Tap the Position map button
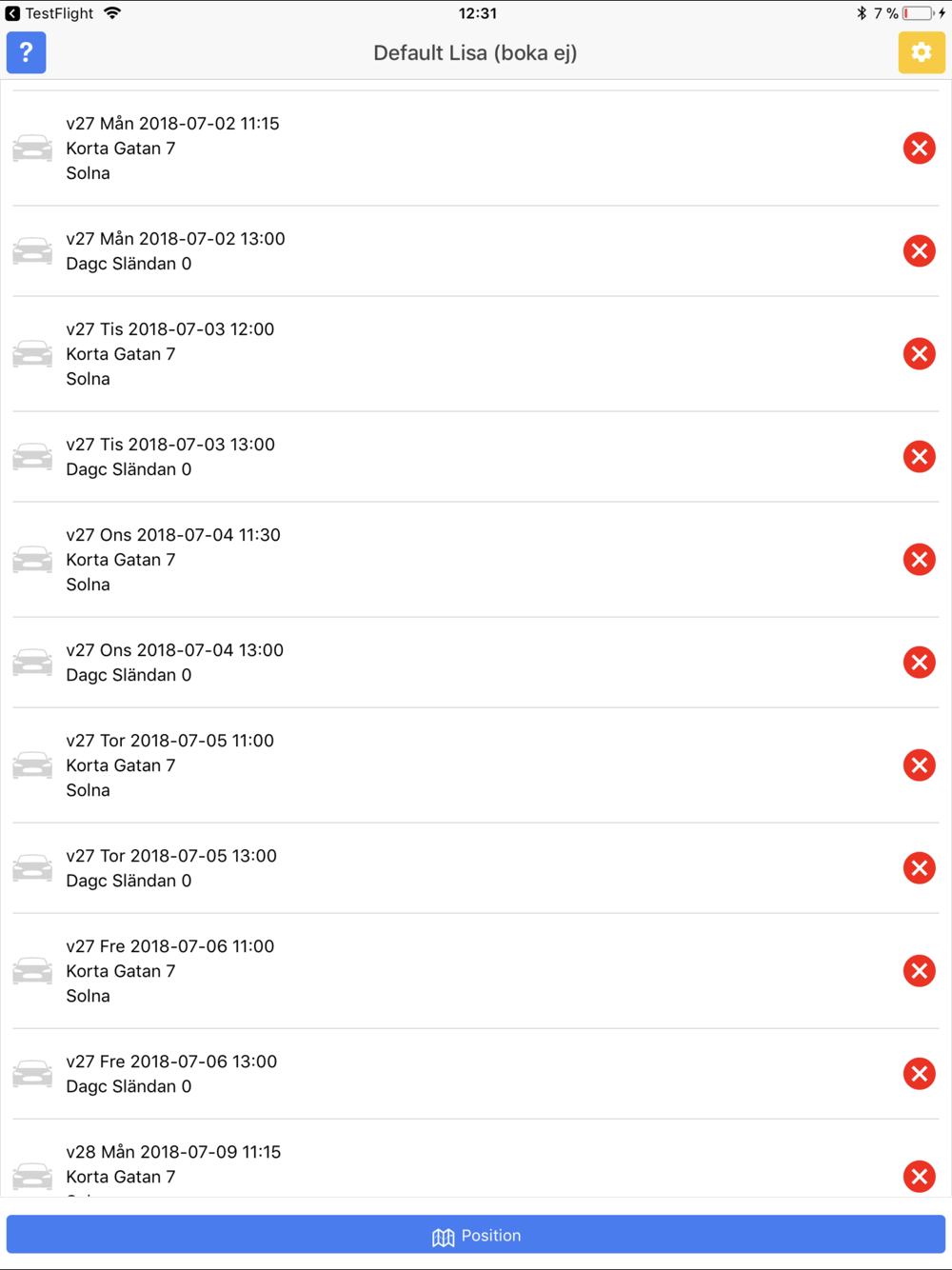Viewport: 952px width, 1270px height. [x=476, y=1235]
